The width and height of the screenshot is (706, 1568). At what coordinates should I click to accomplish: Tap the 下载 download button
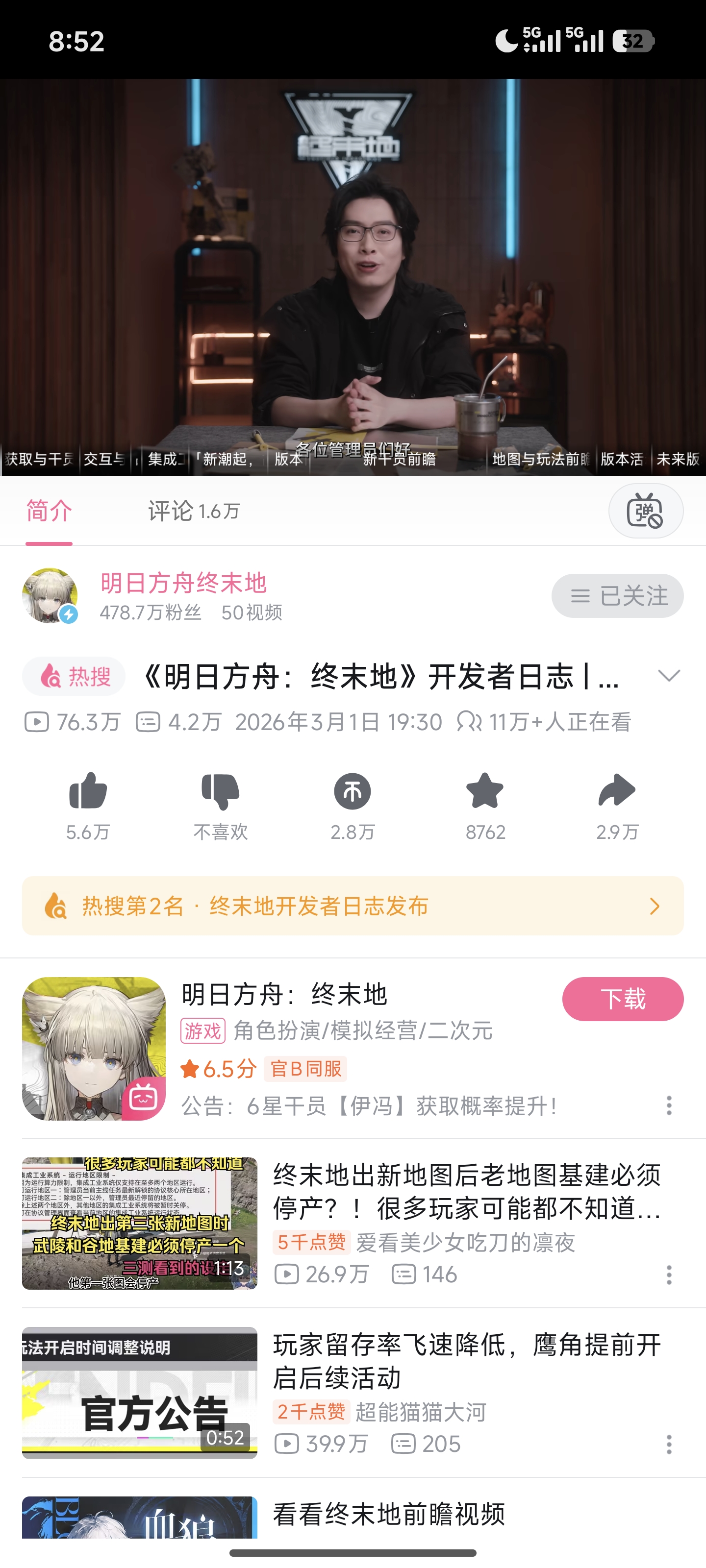point(623,999)
